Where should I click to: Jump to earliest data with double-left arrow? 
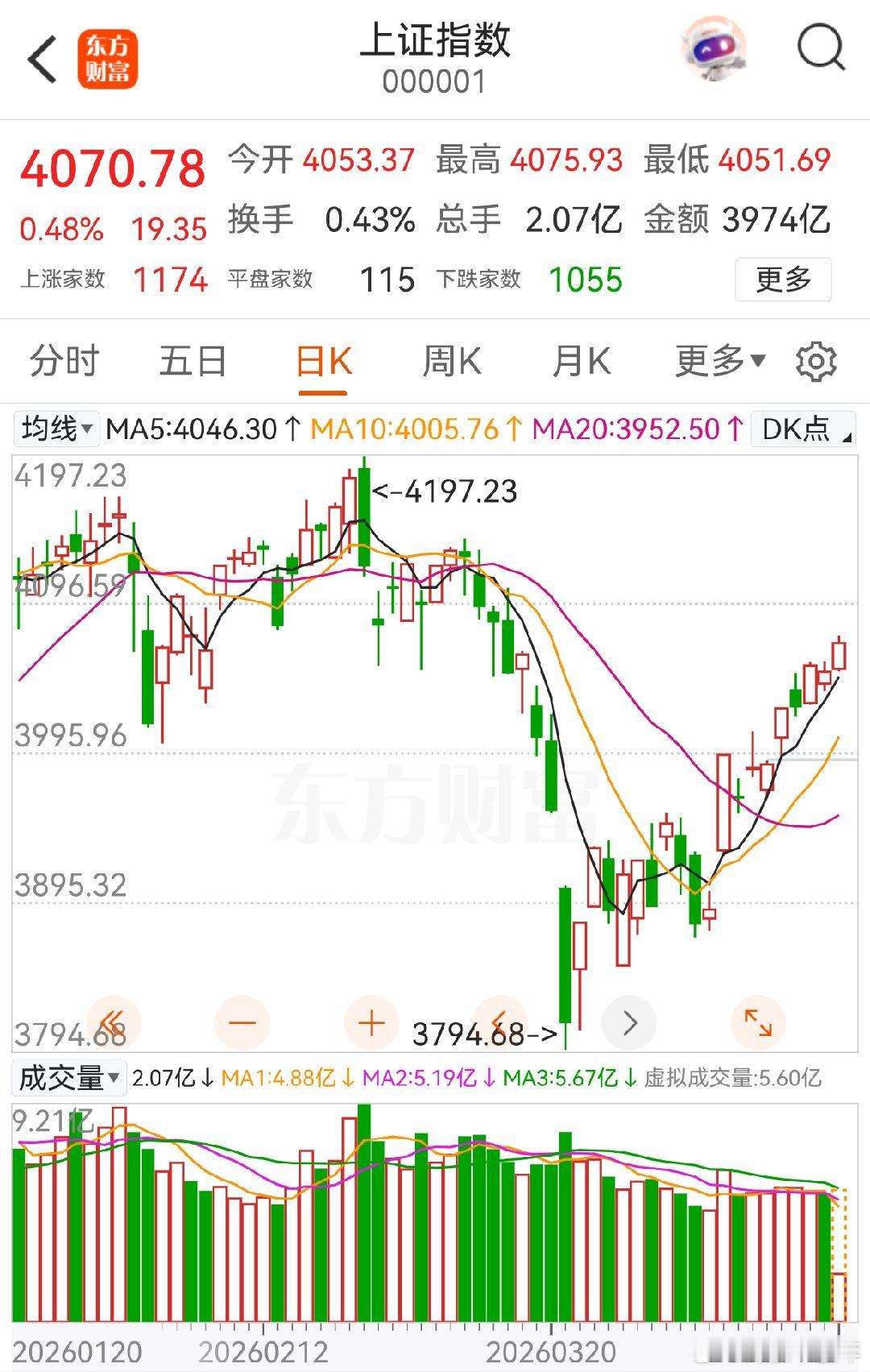[113, 1023]
